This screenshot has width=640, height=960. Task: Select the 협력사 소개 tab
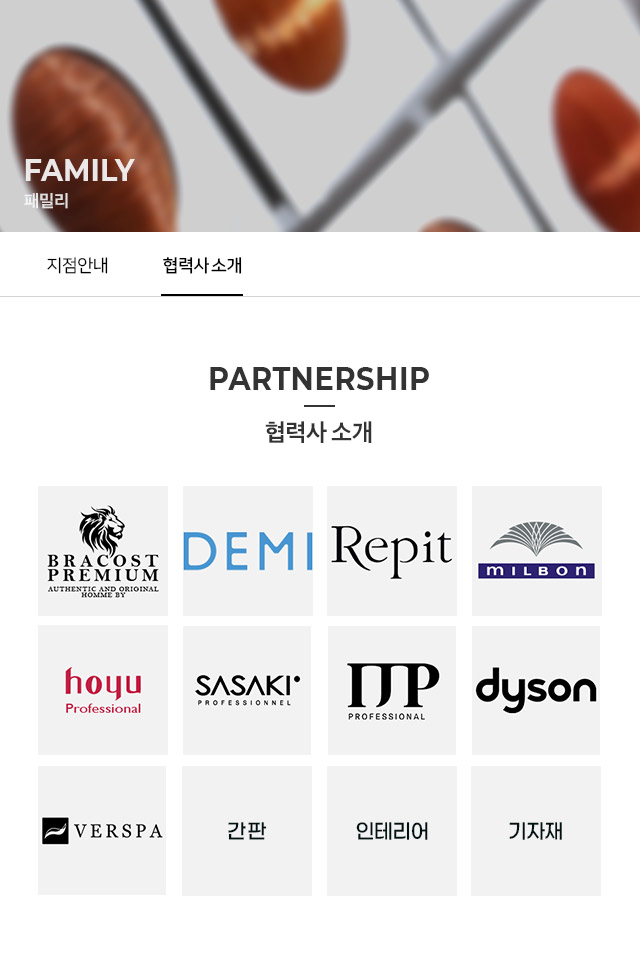(202, 265)
